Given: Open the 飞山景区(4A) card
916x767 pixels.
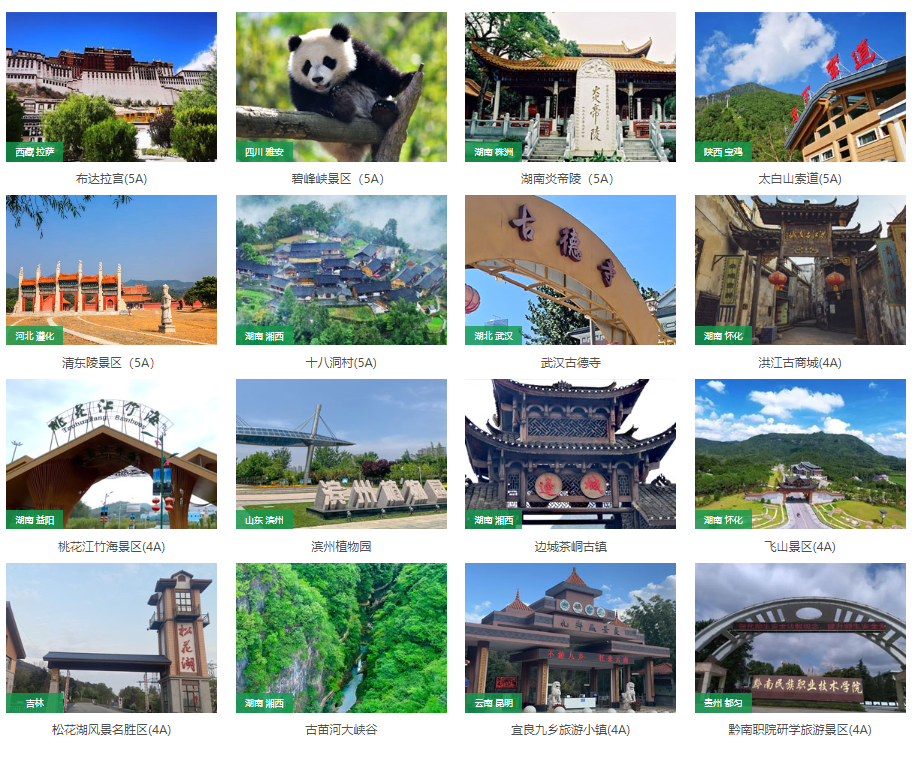Looking at the screenshot, I should tap(800, 454).
